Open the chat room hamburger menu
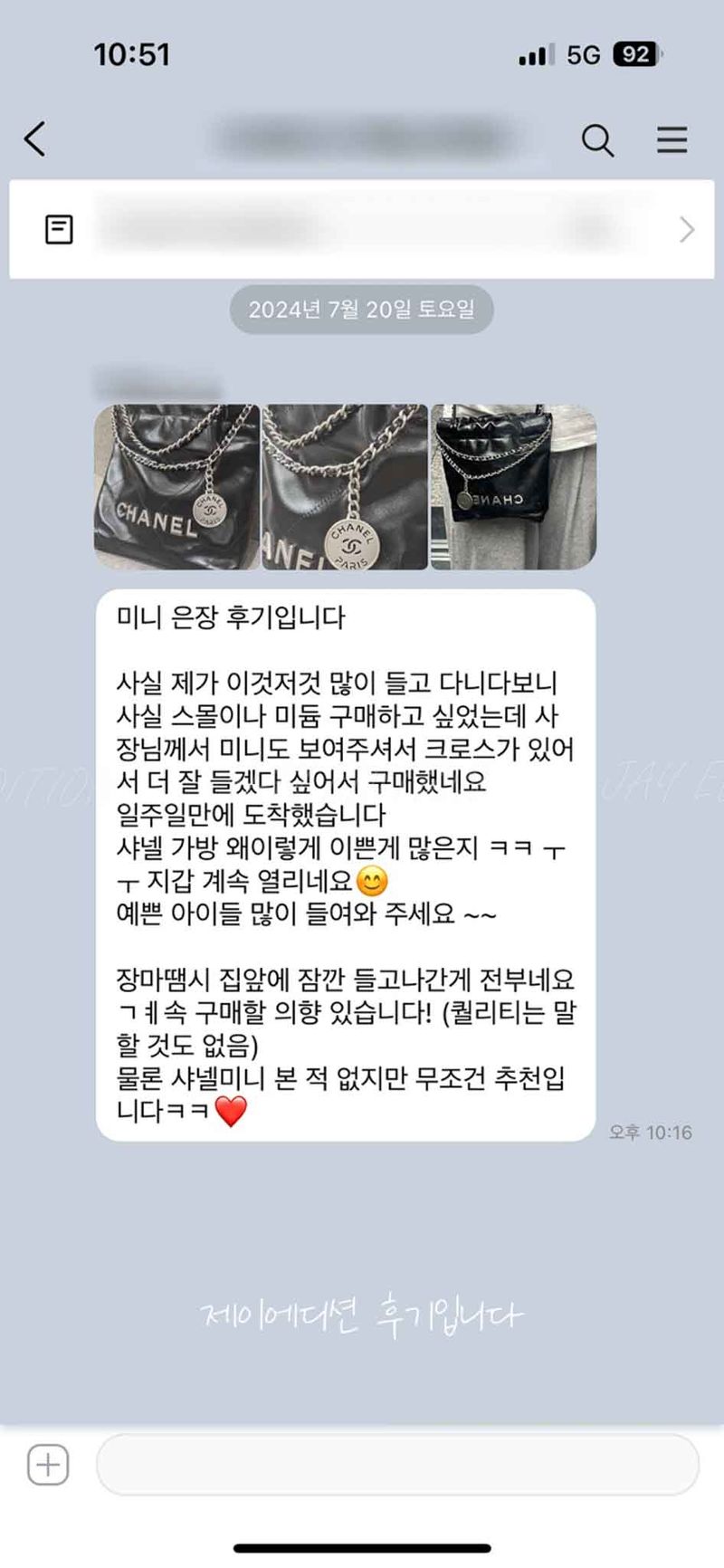 click(x=672, y=140)
